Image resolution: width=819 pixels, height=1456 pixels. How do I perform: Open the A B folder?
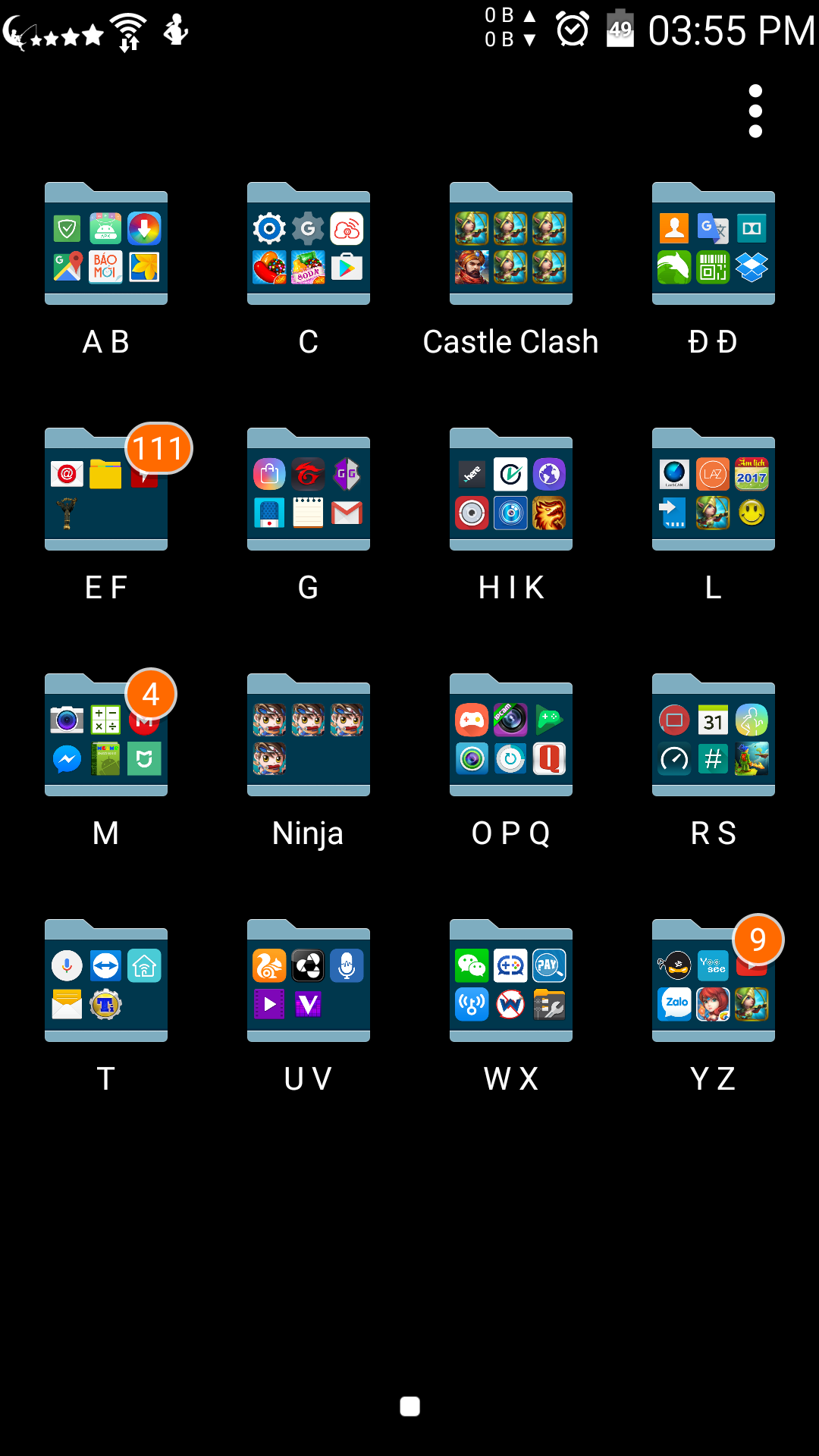pos(106,245)
